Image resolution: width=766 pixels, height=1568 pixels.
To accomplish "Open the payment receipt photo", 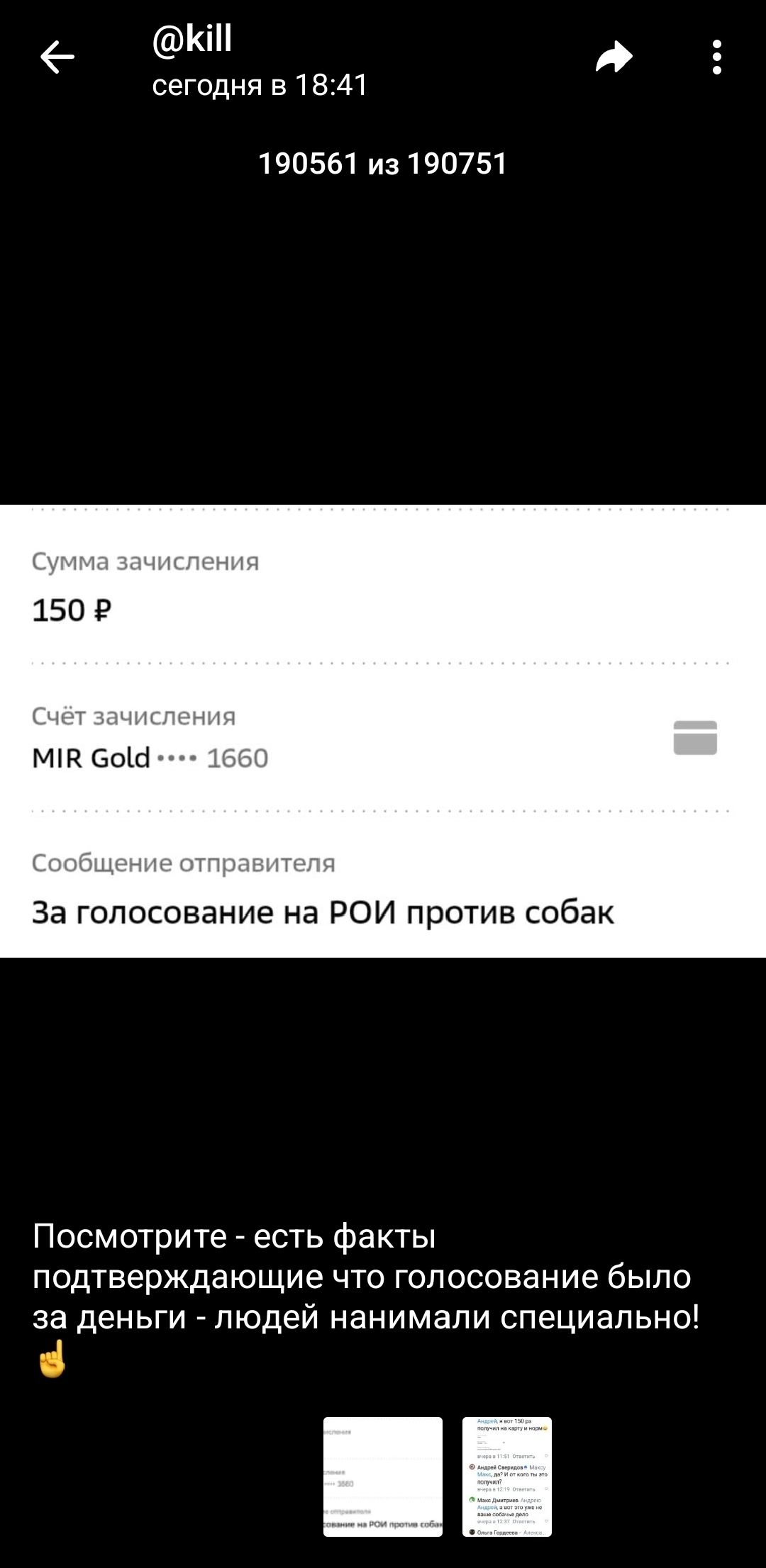I will pyautogui.click(x=383, y=730).
